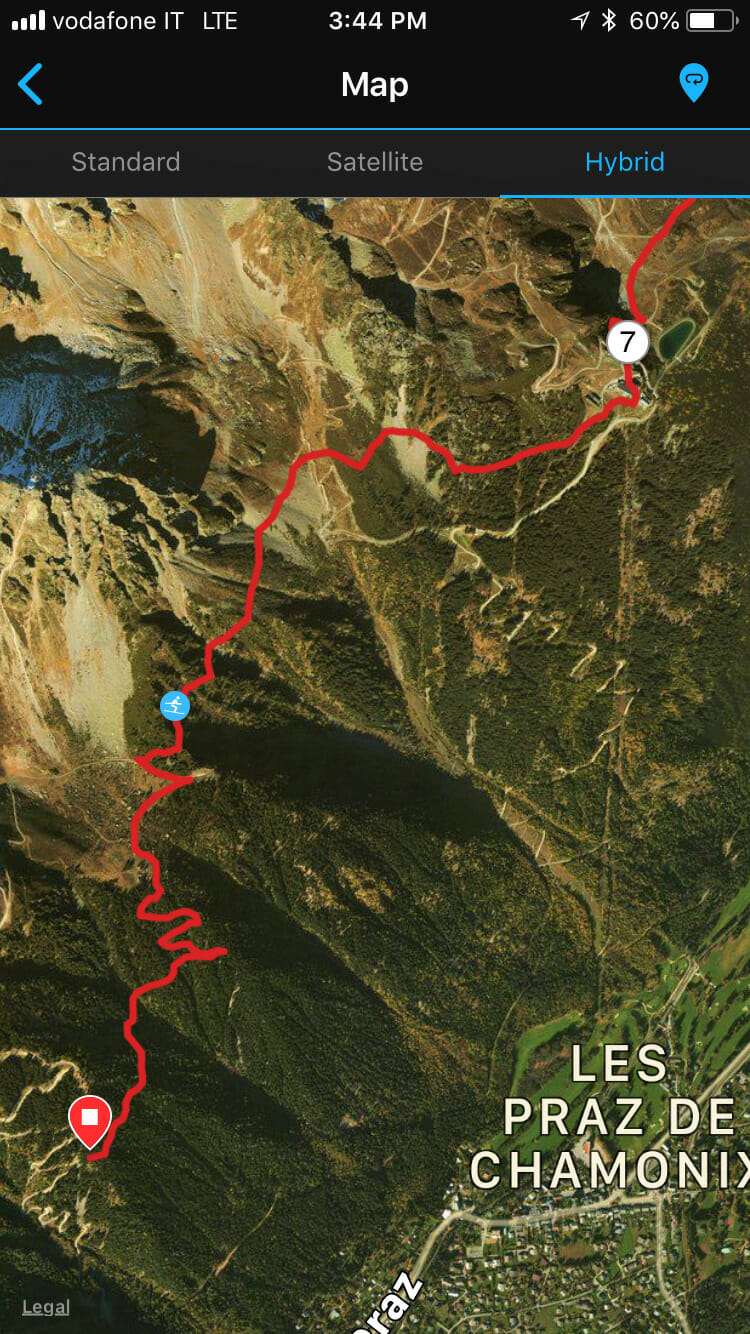750x1334 pixels.
Task: Switch to the Satellite map view
Action: 375,162
